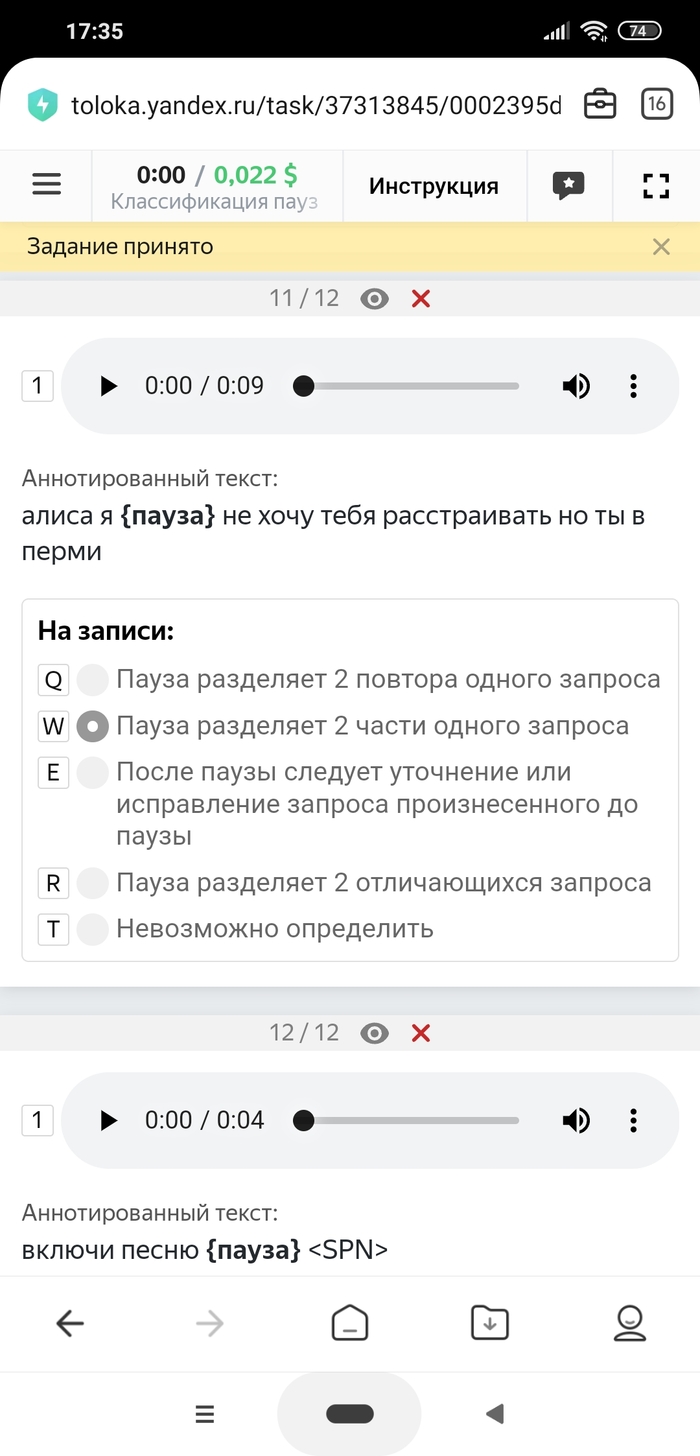Open overflow menu of 0:09 audio
Viewport: 700px width, 1456px height.
click(633, 386)
